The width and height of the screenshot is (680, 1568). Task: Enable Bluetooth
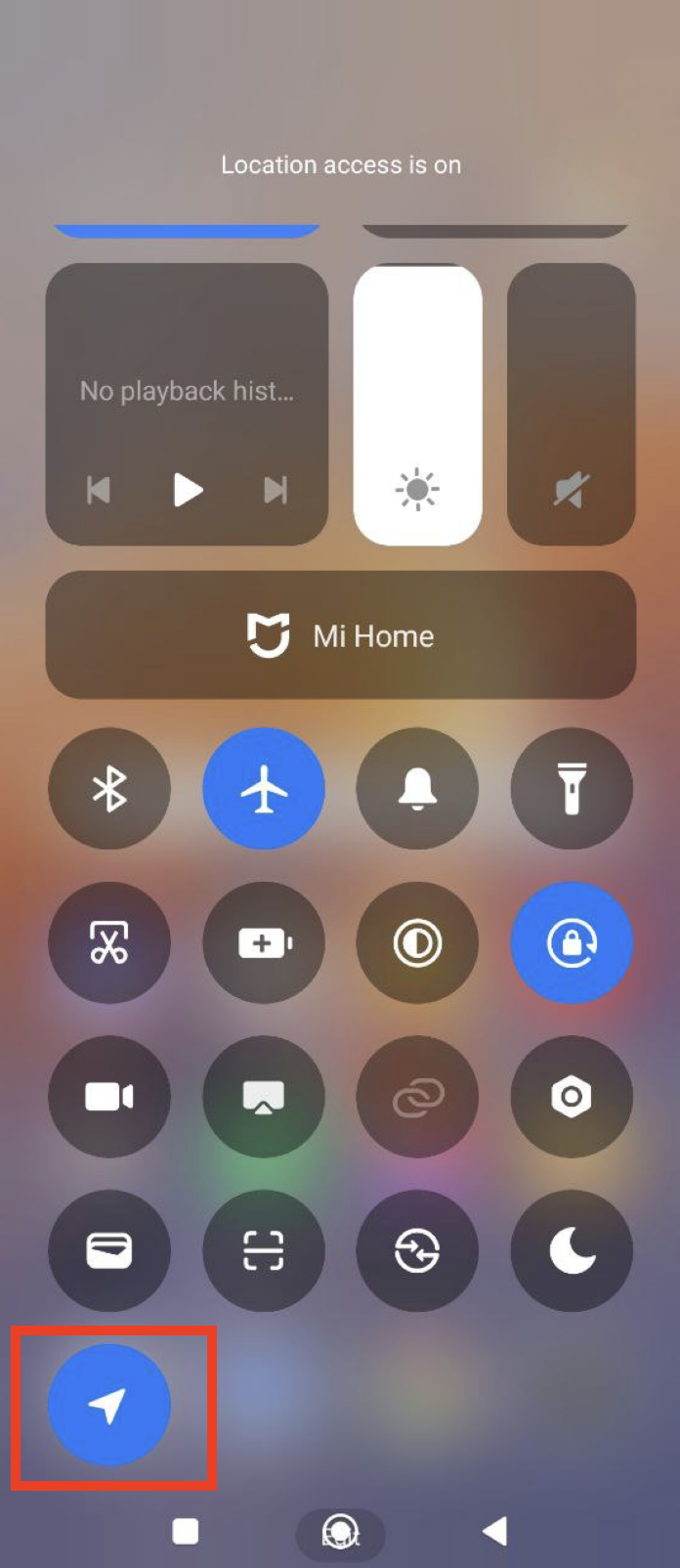[109, 788]
